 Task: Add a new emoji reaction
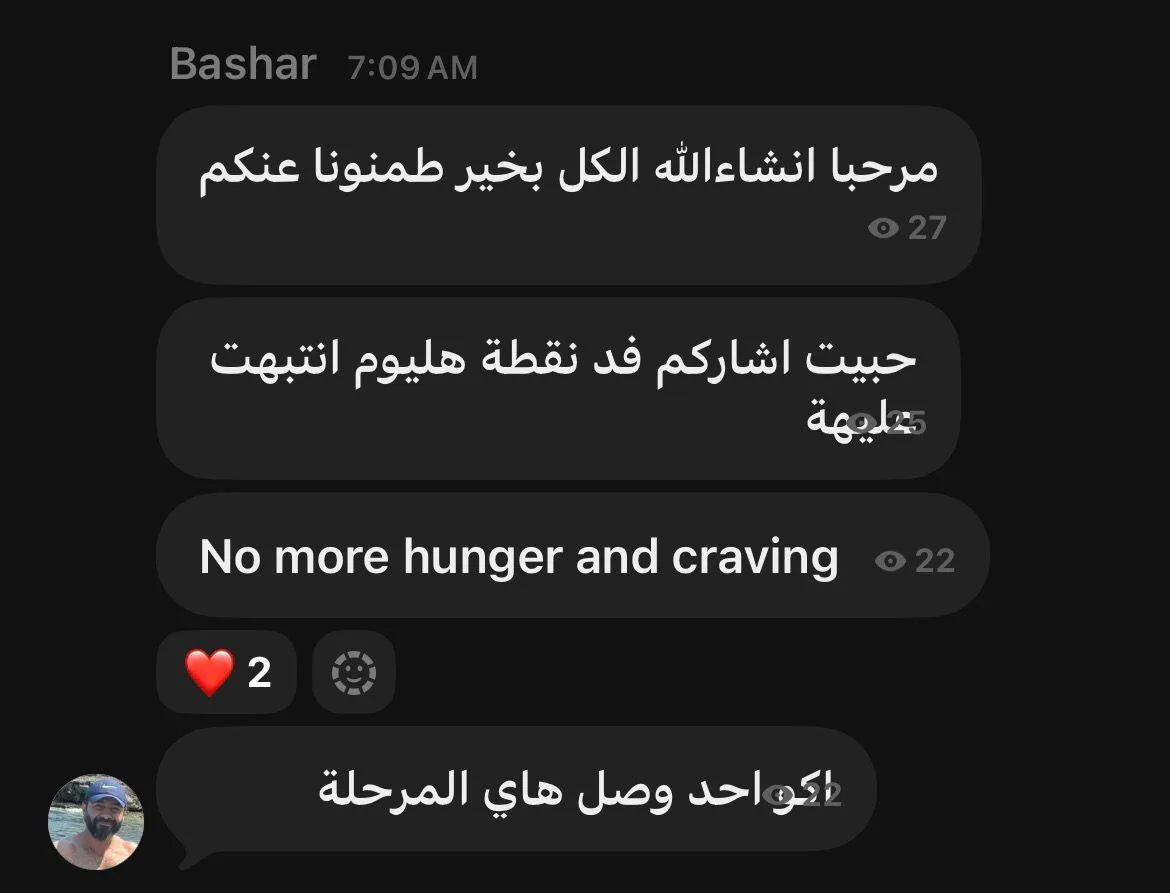[354, 672]
